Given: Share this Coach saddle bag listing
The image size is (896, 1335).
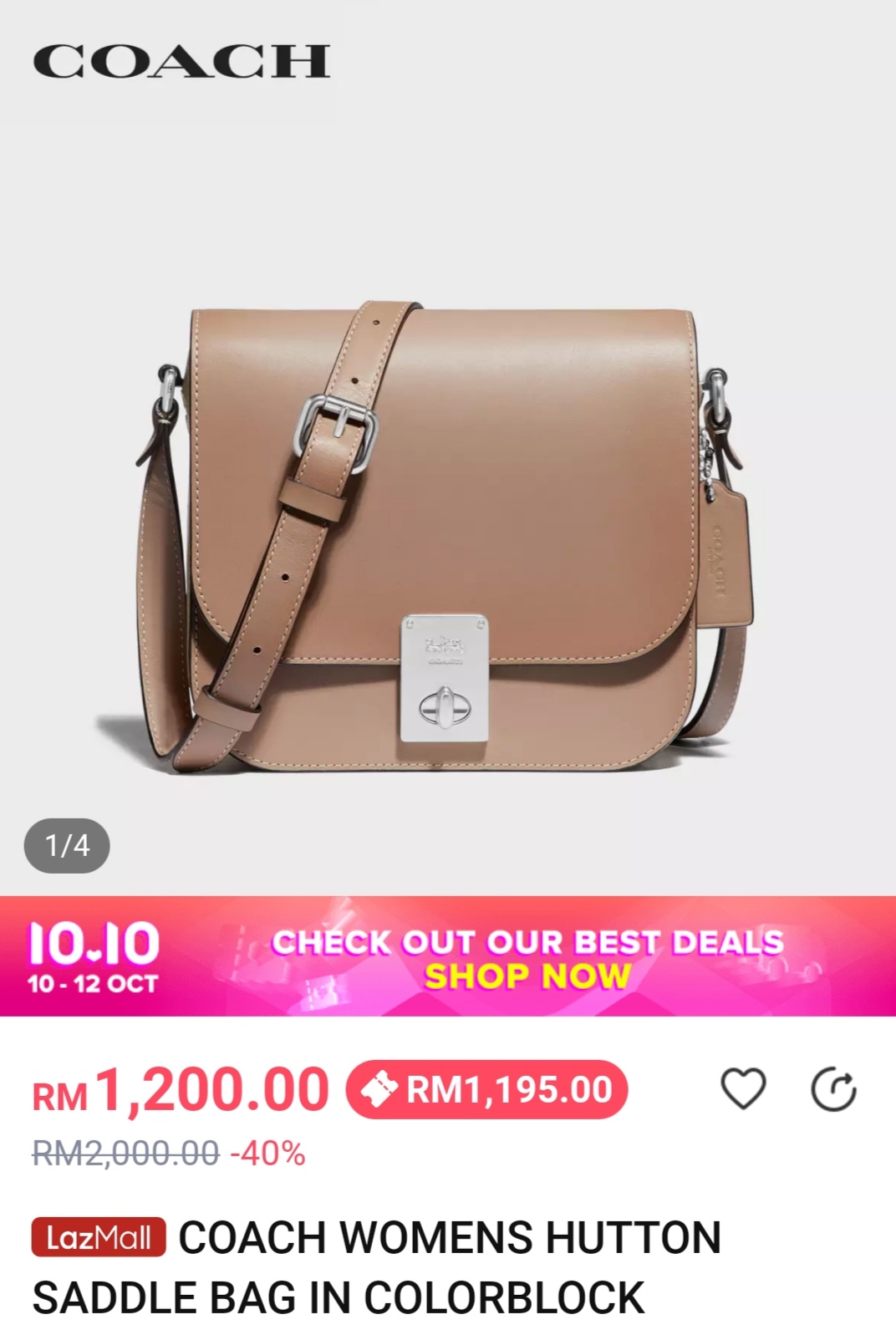Looking at the screenshot, I should click(x=833, y=1090).
